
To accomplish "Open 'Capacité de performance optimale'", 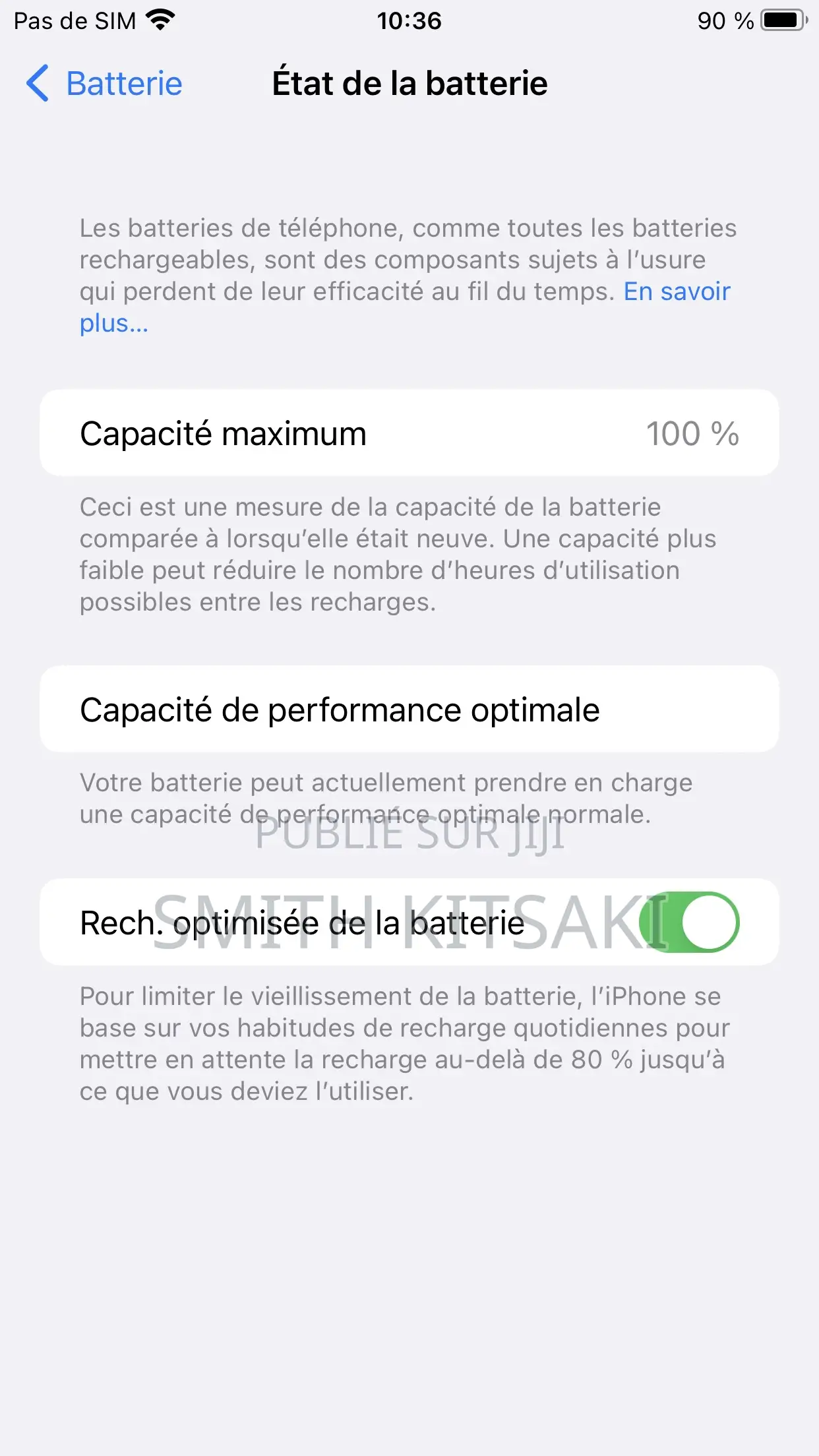I will [x=409, y=709].
